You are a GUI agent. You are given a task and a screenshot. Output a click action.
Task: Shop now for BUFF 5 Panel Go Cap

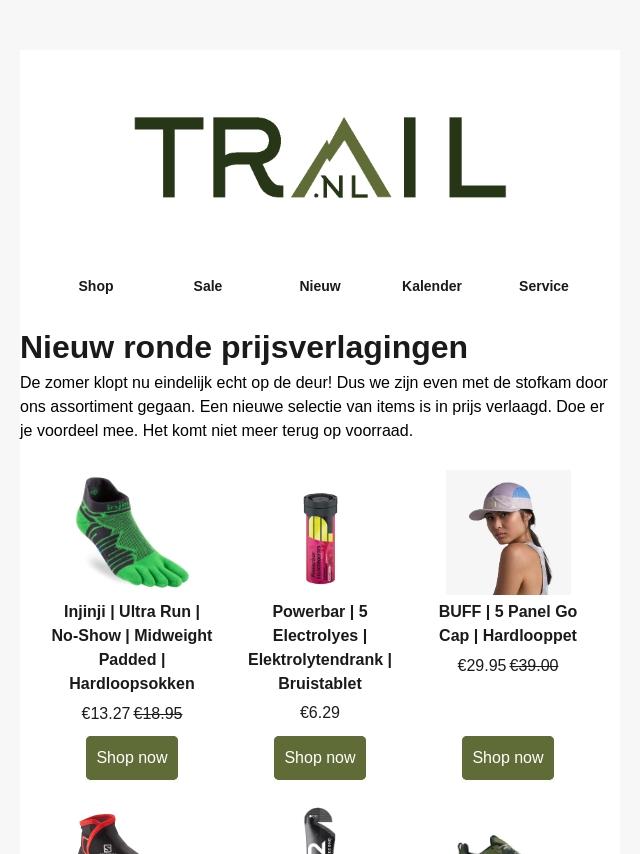(508, 758)
